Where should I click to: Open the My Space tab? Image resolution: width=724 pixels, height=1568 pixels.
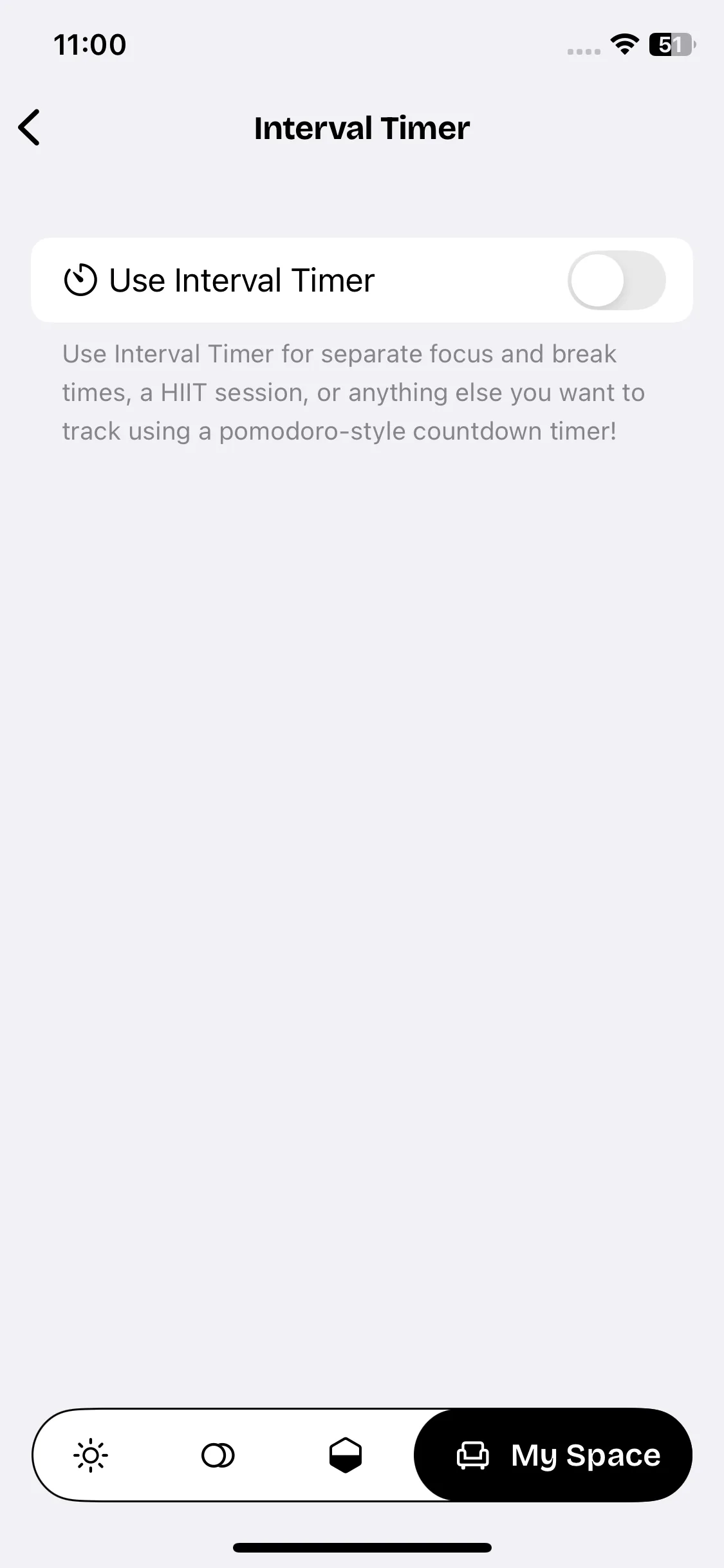557,1455
